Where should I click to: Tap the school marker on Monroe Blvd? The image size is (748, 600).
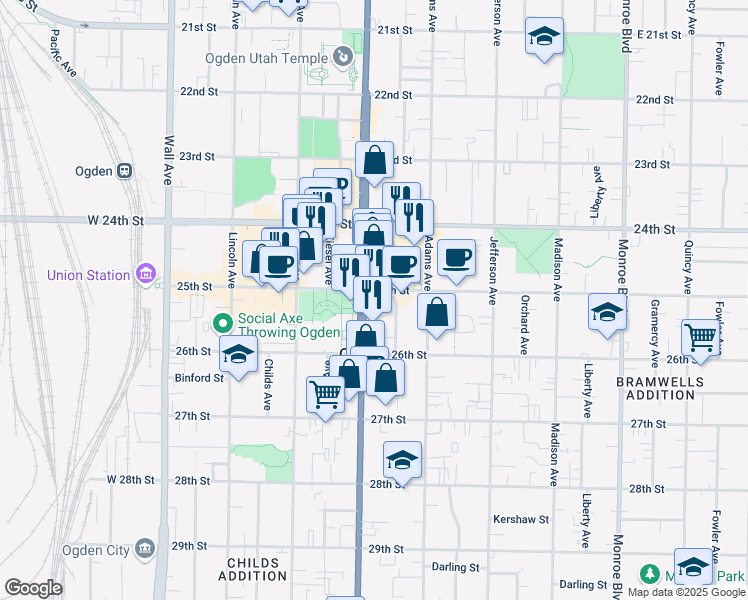tap(607, 313)
